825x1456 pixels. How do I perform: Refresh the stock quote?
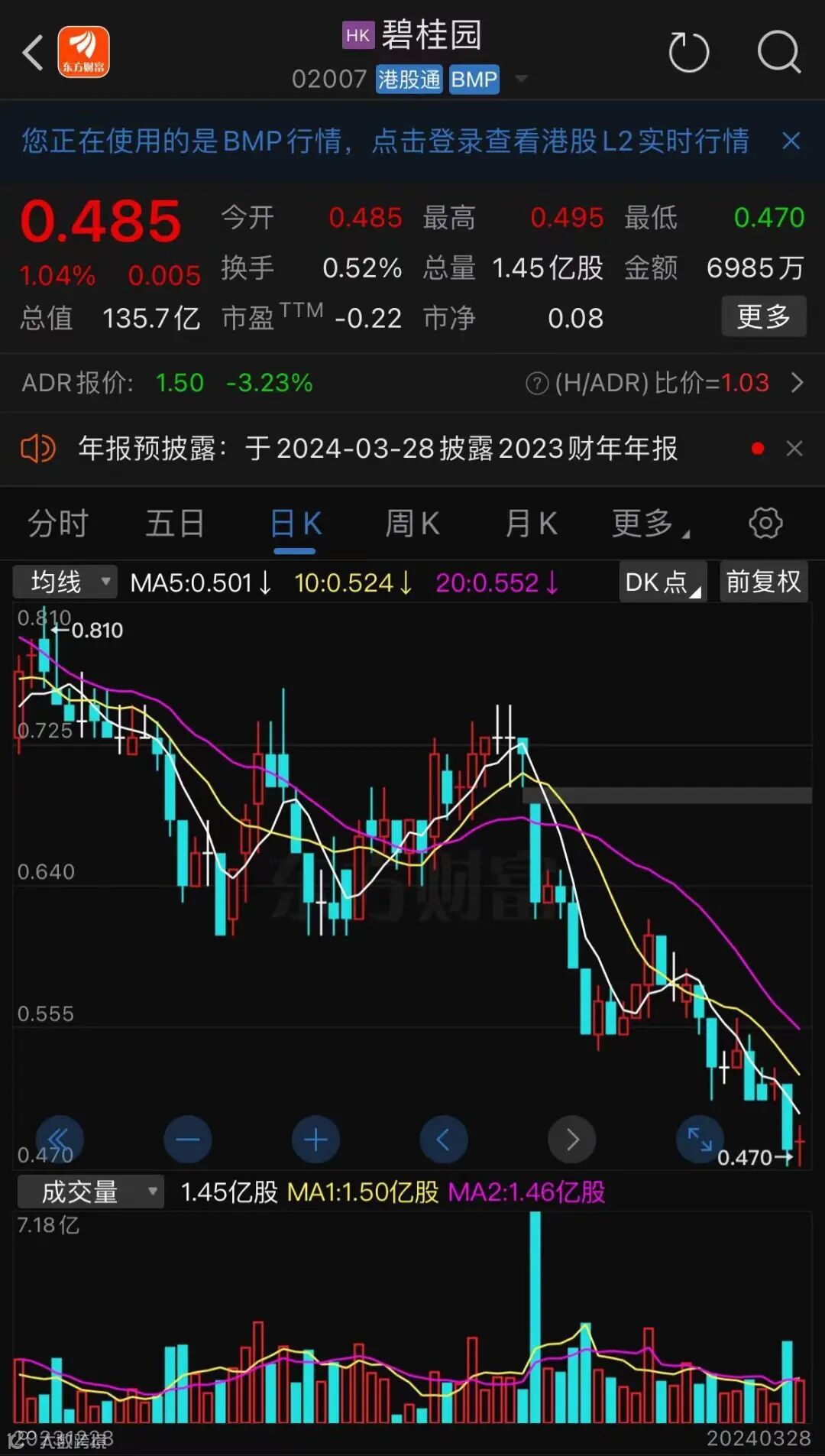[x=688, y=52]
